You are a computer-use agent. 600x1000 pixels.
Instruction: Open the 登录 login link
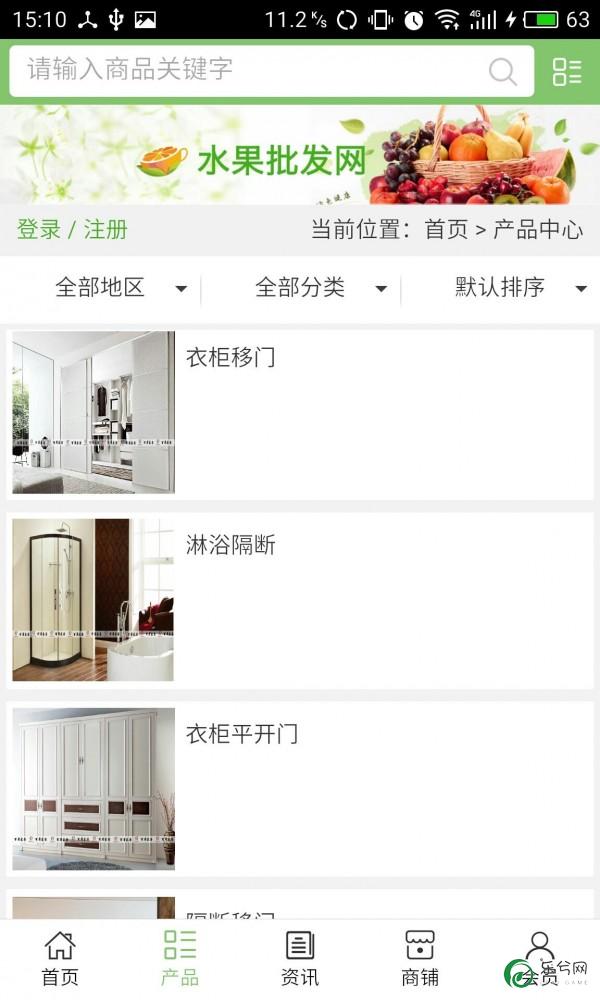point(39,229)
